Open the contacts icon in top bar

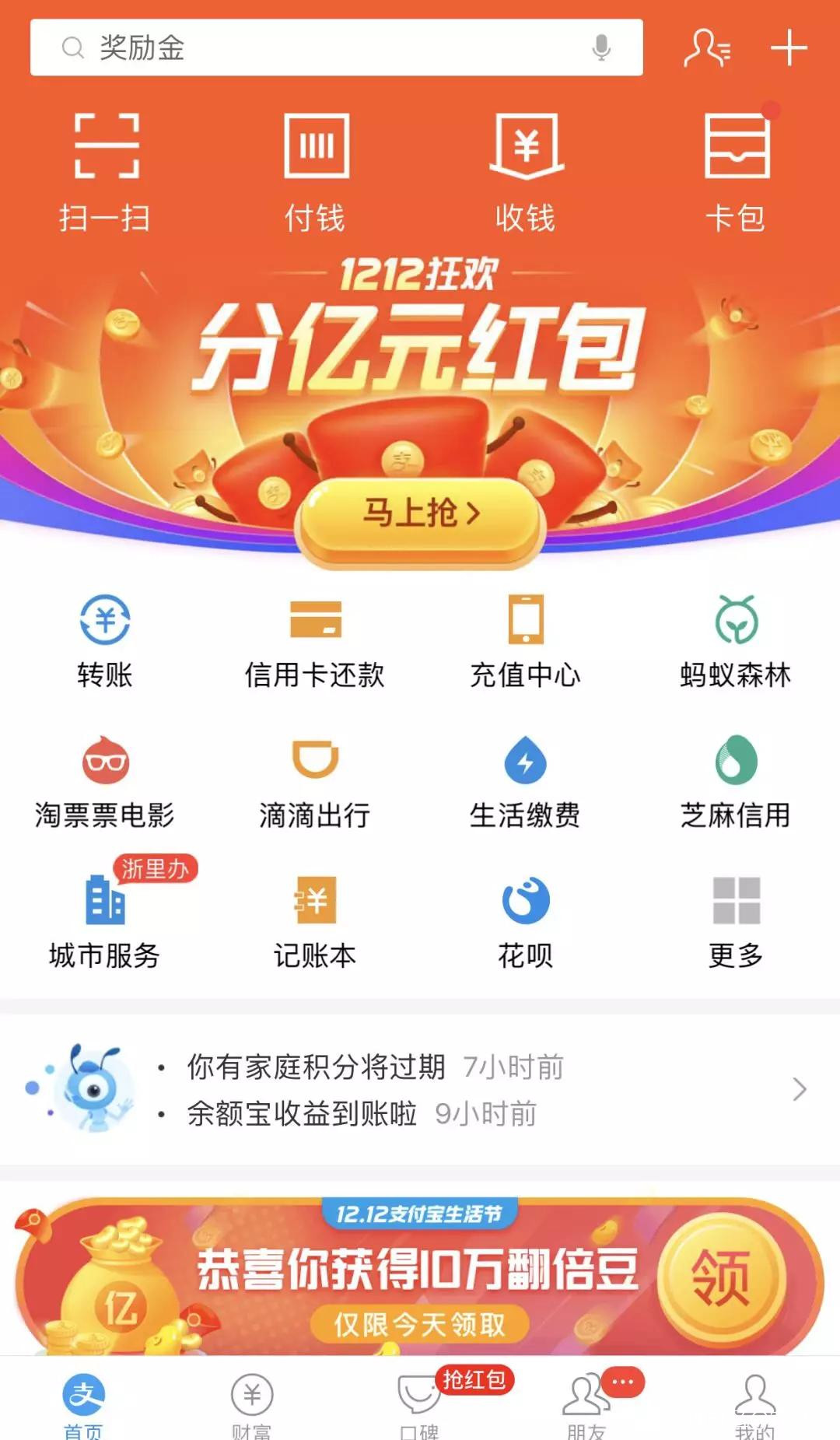coord(706,47)
